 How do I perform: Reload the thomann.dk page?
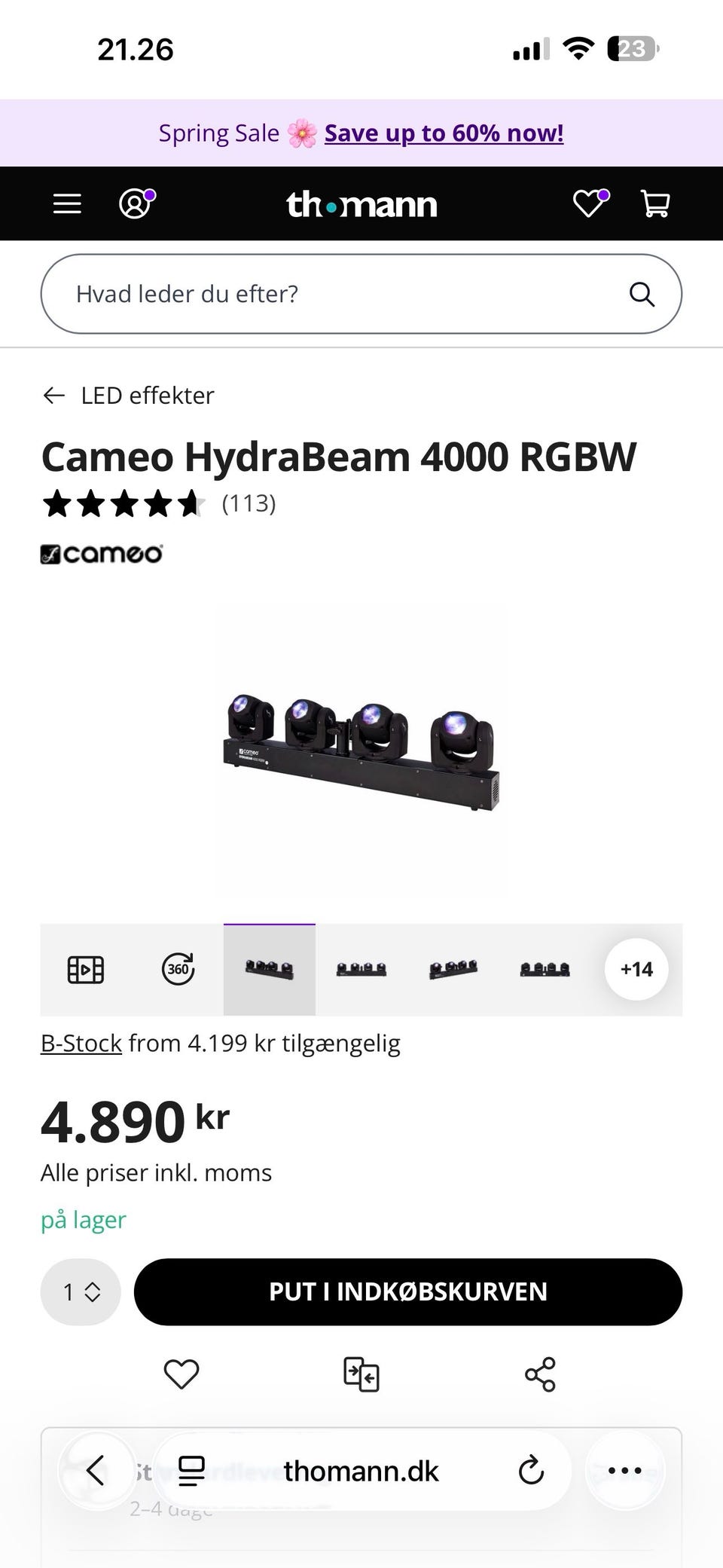point(531,1471)
